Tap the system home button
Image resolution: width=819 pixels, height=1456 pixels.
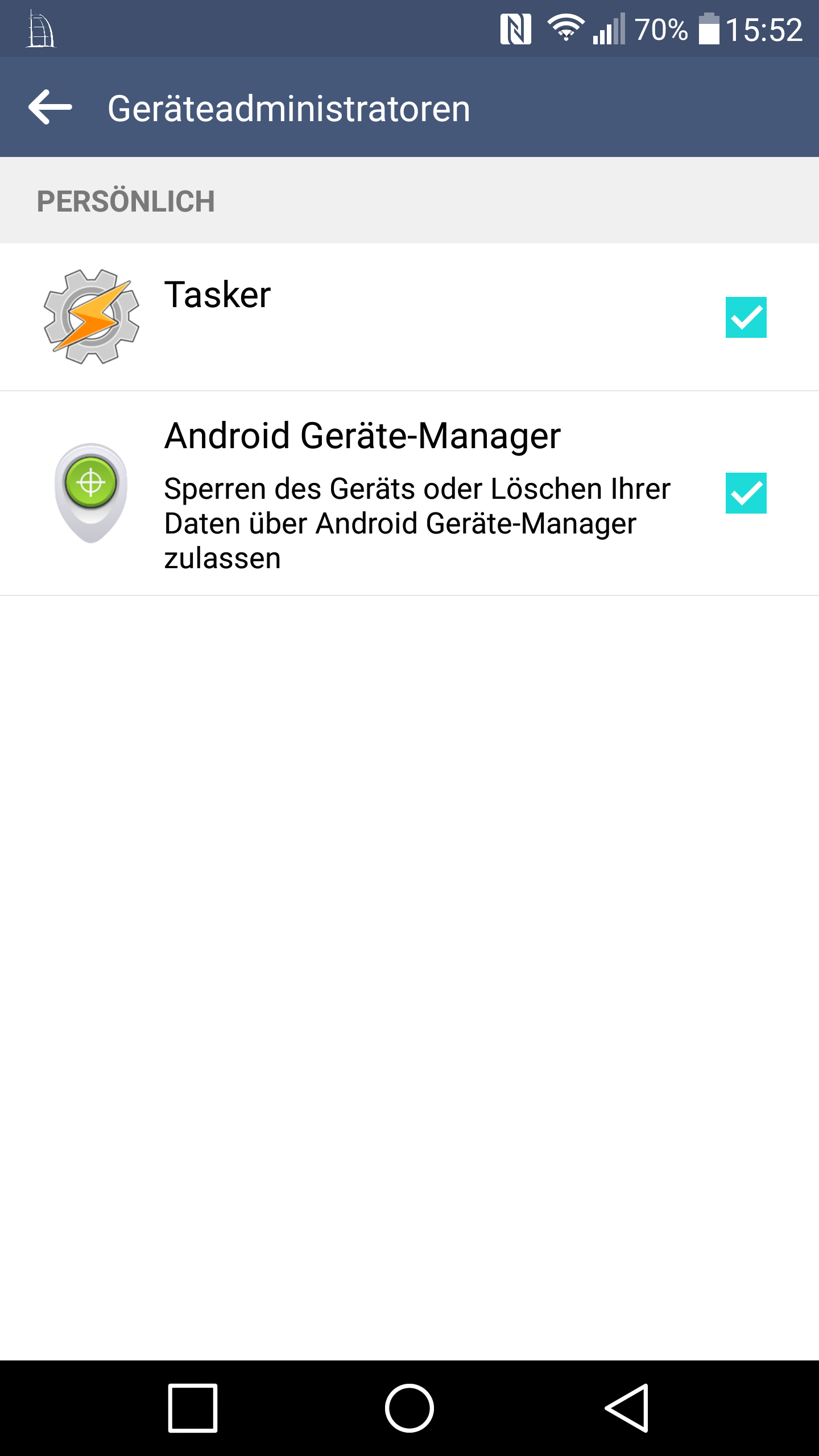coord(409,1408)
